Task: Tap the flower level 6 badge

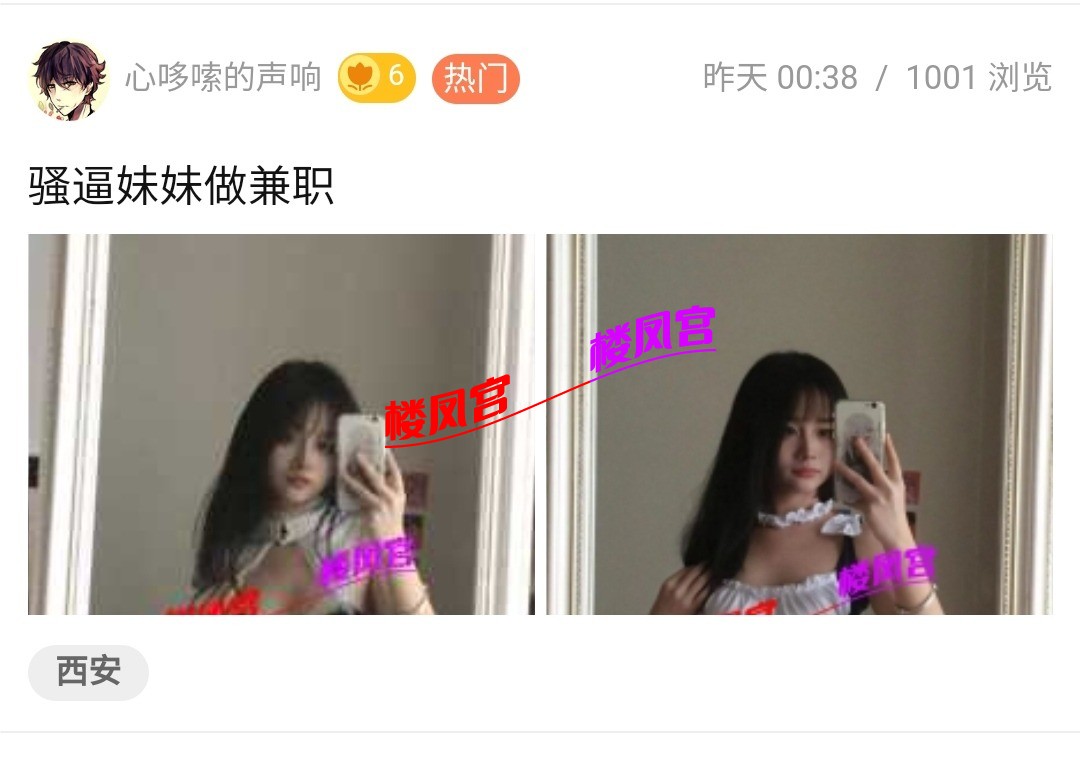Action: point(376,77)
